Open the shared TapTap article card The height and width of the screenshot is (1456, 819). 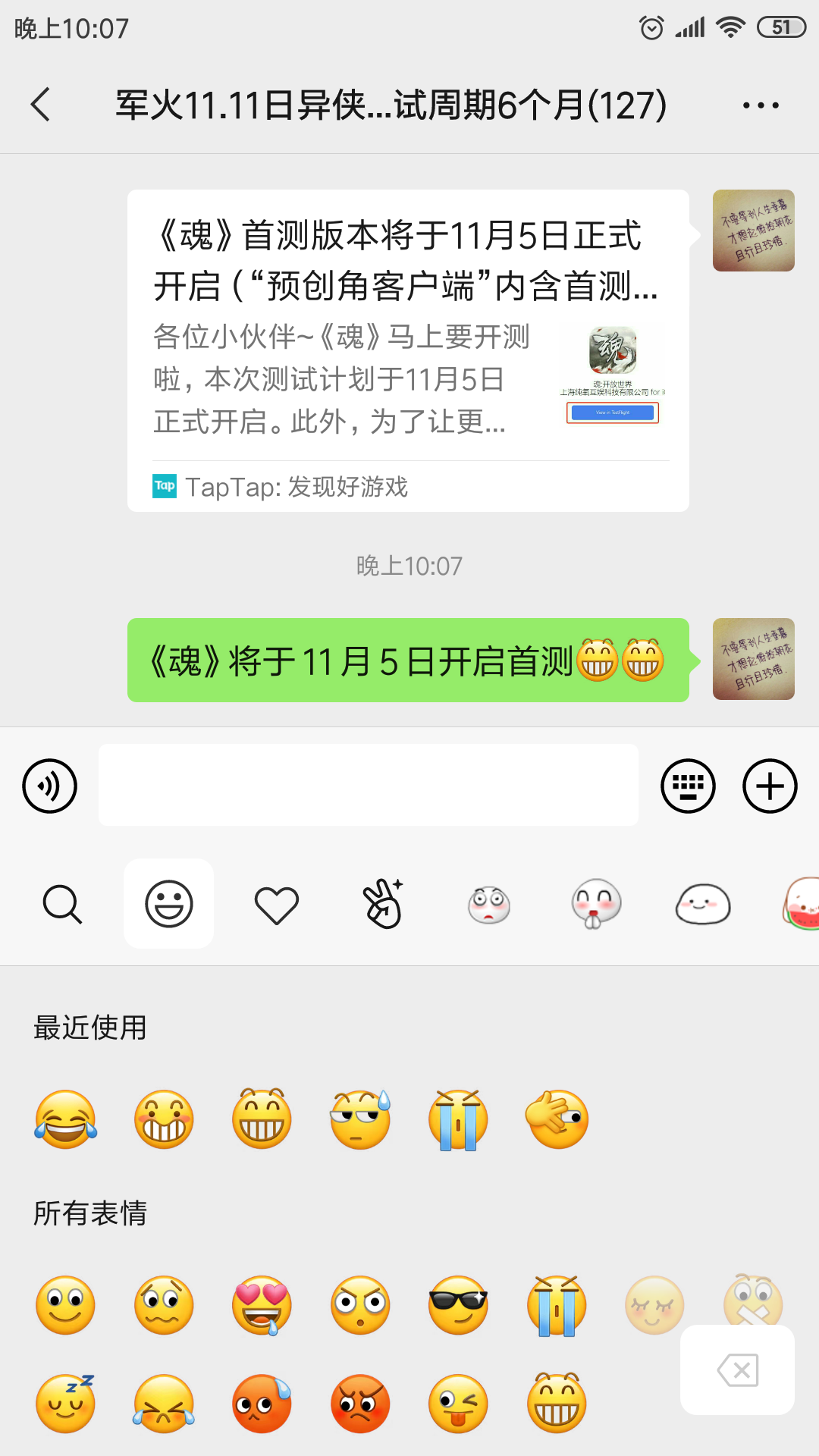[x=408, y=350]
